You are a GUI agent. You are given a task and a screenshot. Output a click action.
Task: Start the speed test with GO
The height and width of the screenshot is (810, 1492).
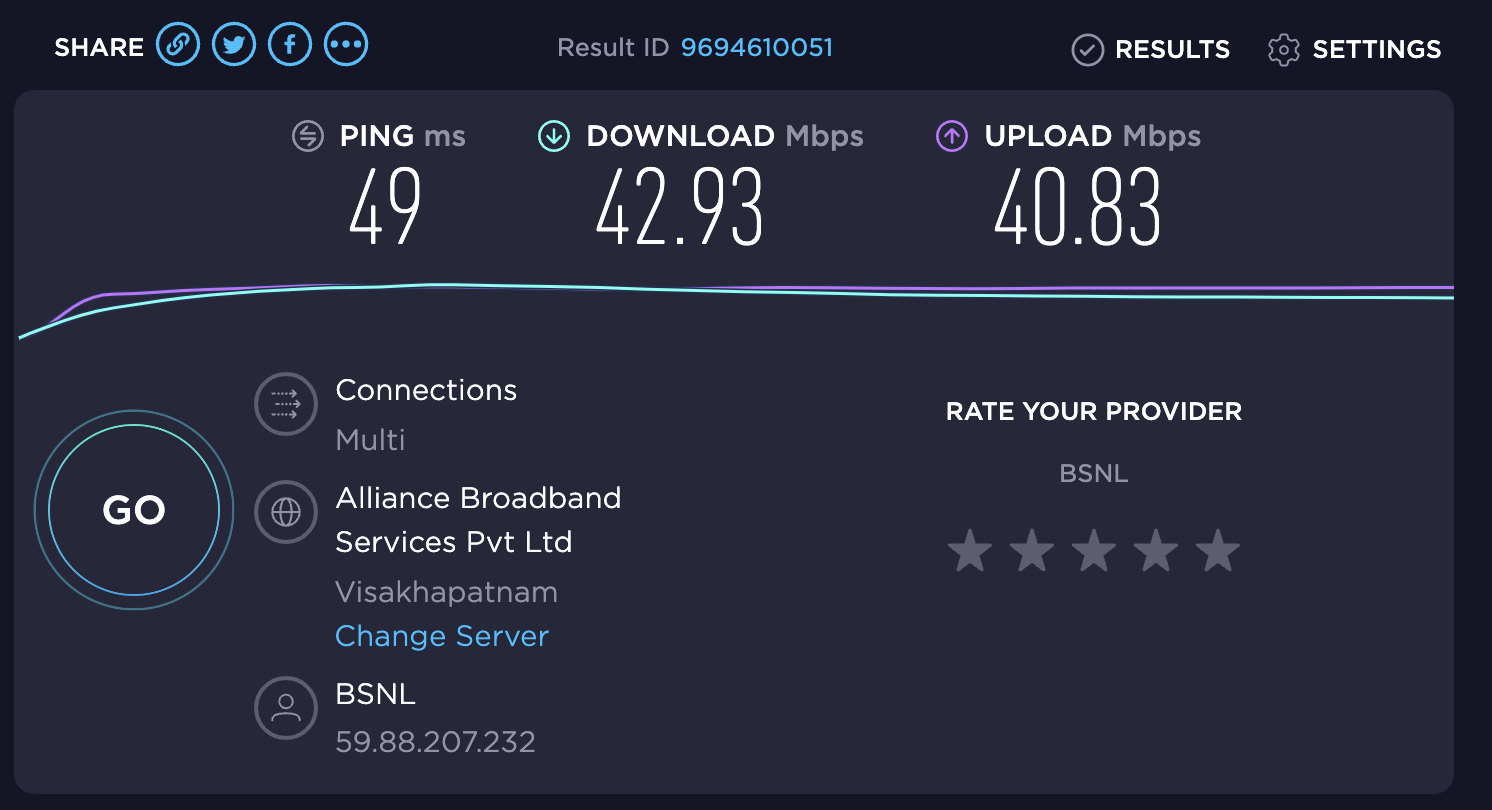pyautogui.click(x=134, y=511)
